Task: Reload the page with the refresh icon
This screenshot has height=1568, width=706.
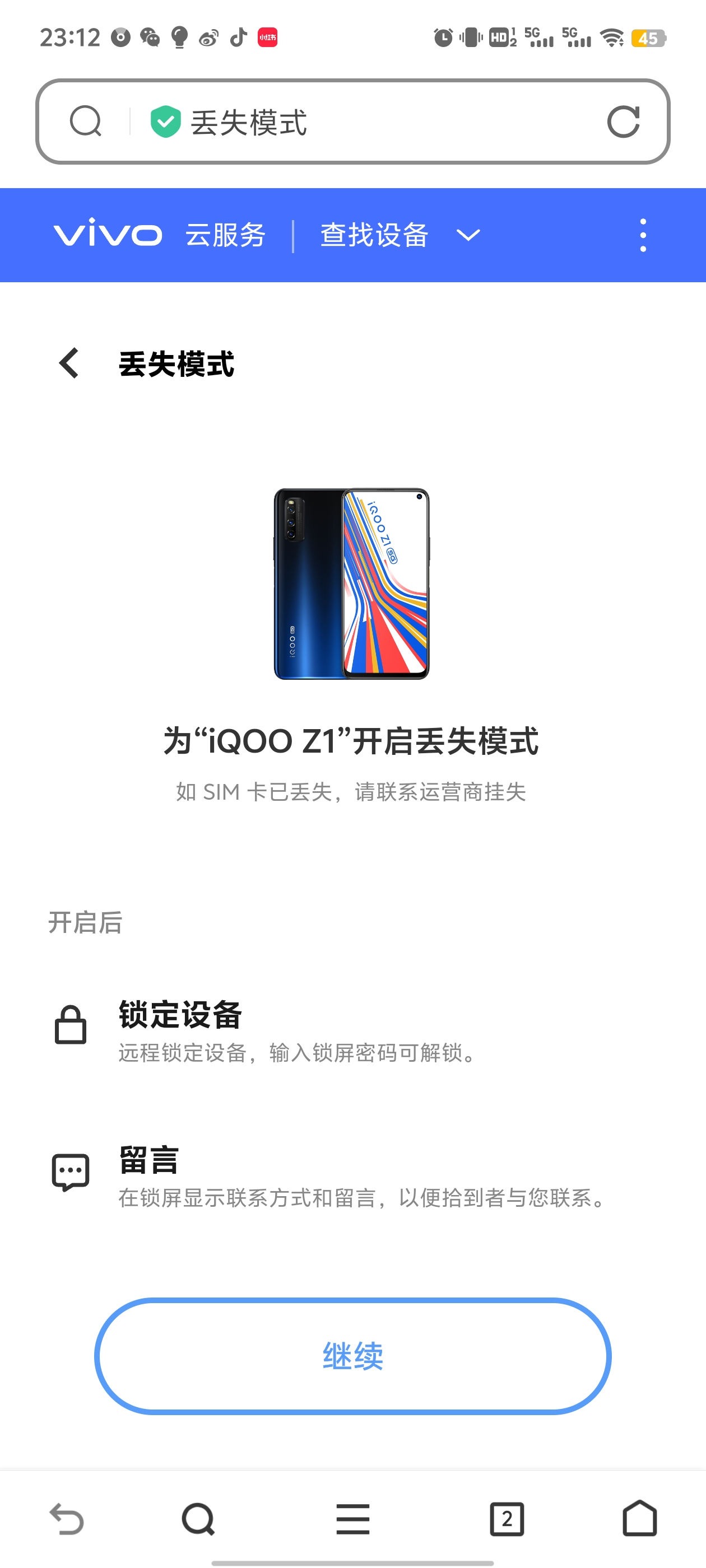Action: tap(623, 122)
